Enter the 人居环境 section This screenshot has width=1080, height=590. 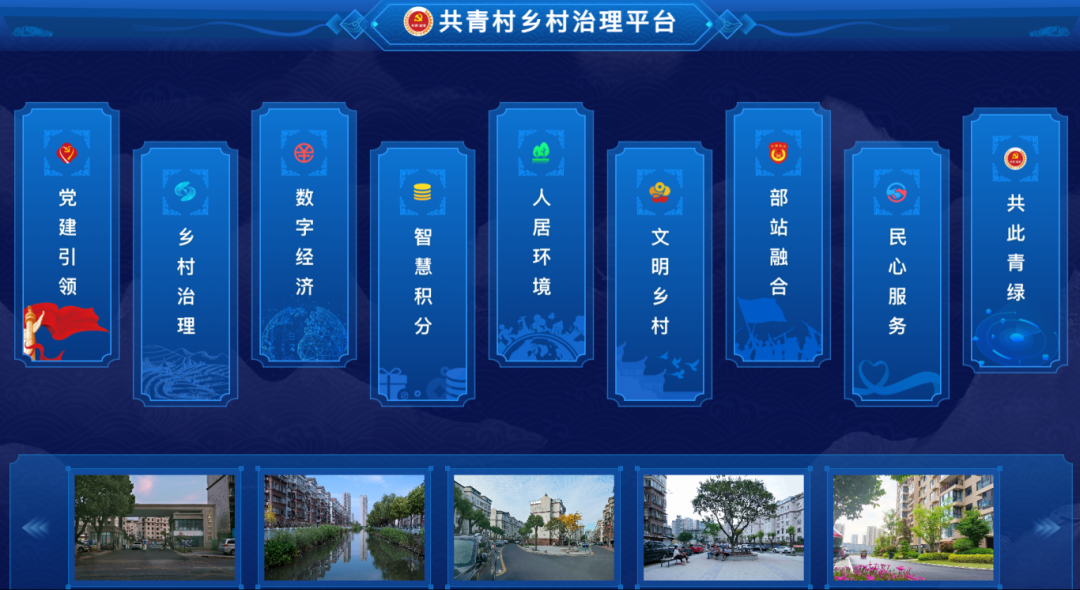[x=541, y=235]
